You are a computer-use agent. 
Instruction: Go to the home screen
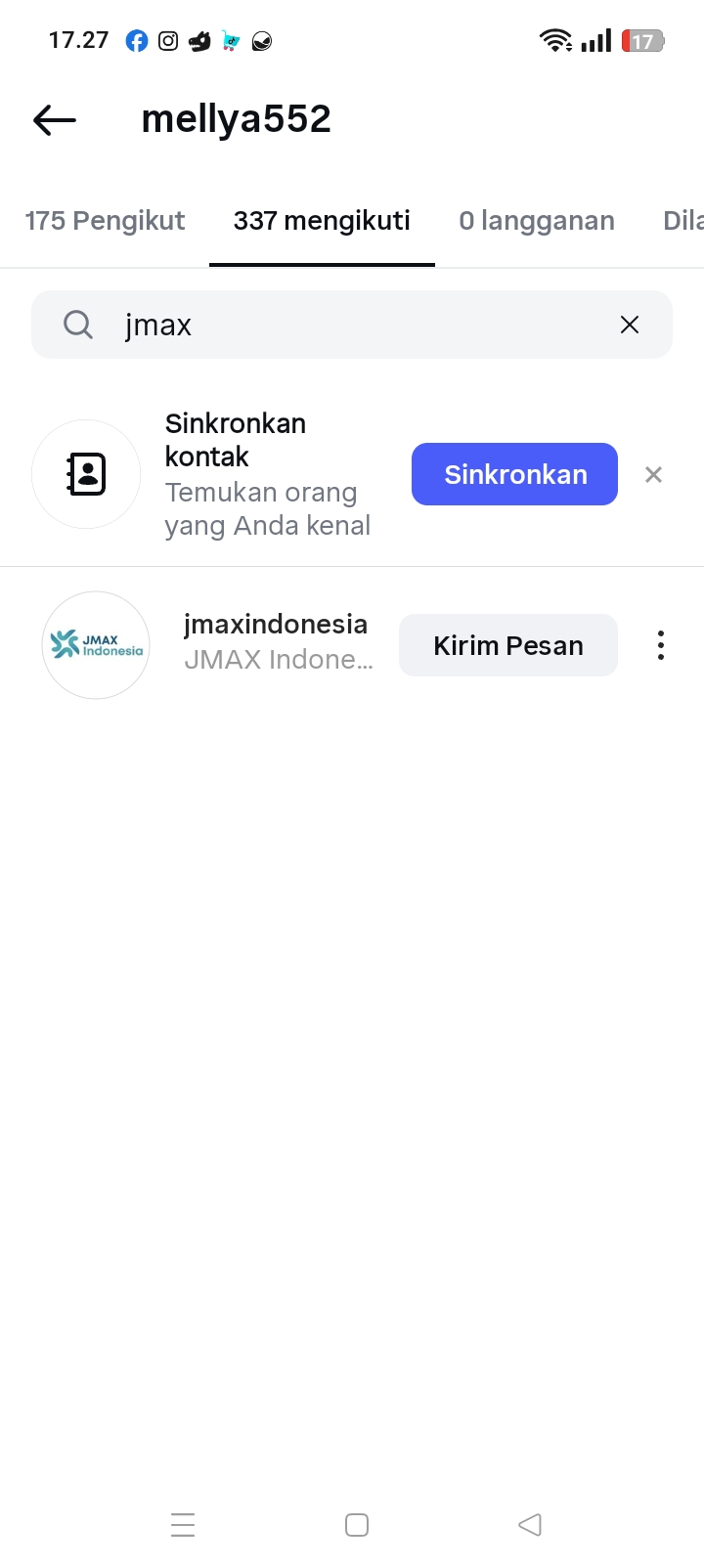point(357,1524)
